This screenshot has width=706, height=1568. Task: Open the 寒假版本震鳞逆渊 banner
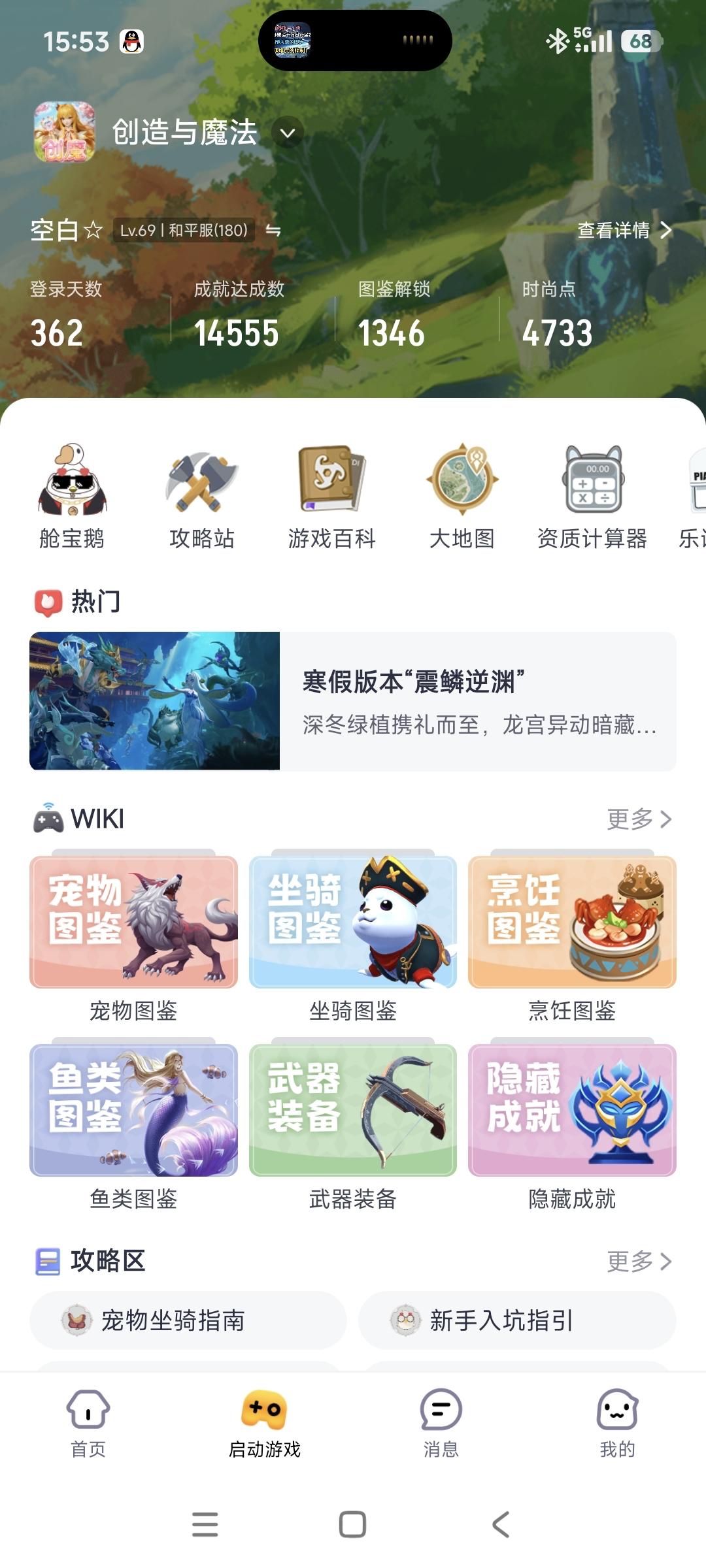(x=353, y=699)
